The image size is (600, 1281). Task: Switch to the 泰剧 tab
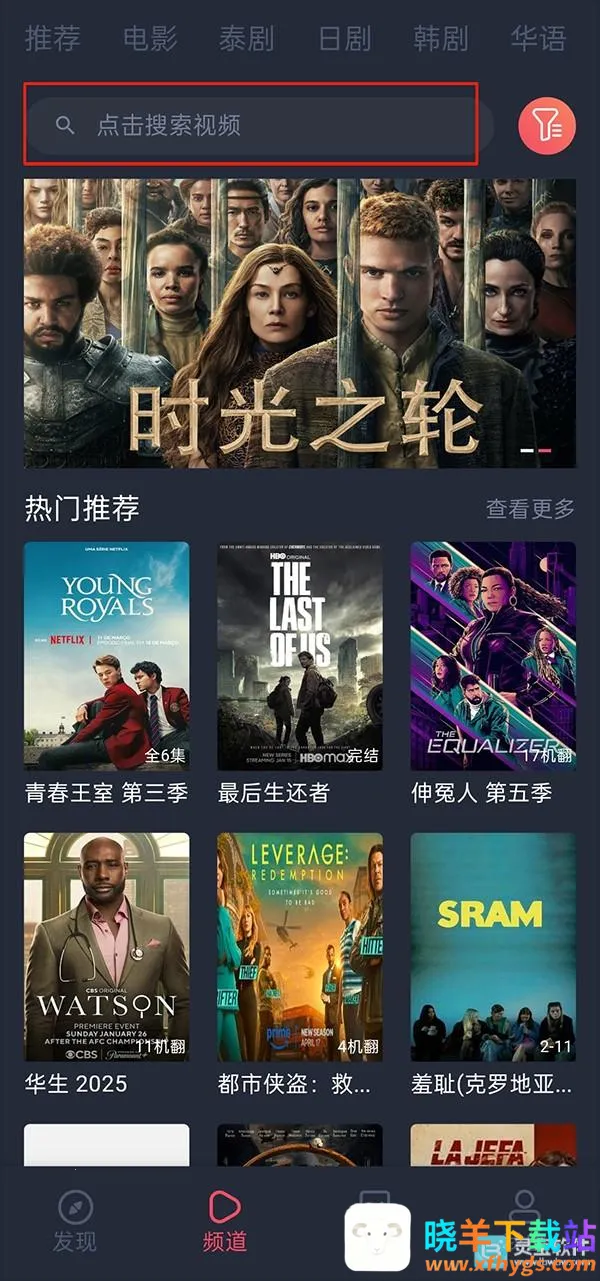(x=246, y=39)
